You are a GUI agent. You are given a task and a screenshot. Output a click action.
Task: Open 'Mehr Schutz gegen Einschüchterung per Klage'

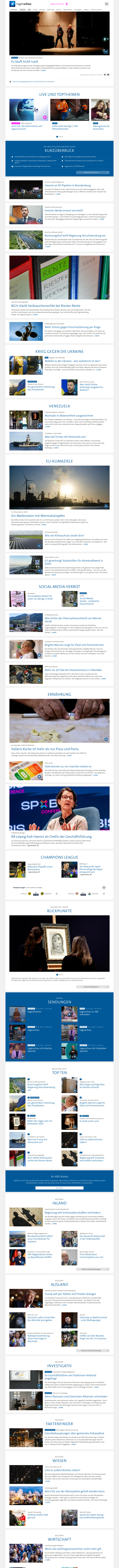pos(73,327)
